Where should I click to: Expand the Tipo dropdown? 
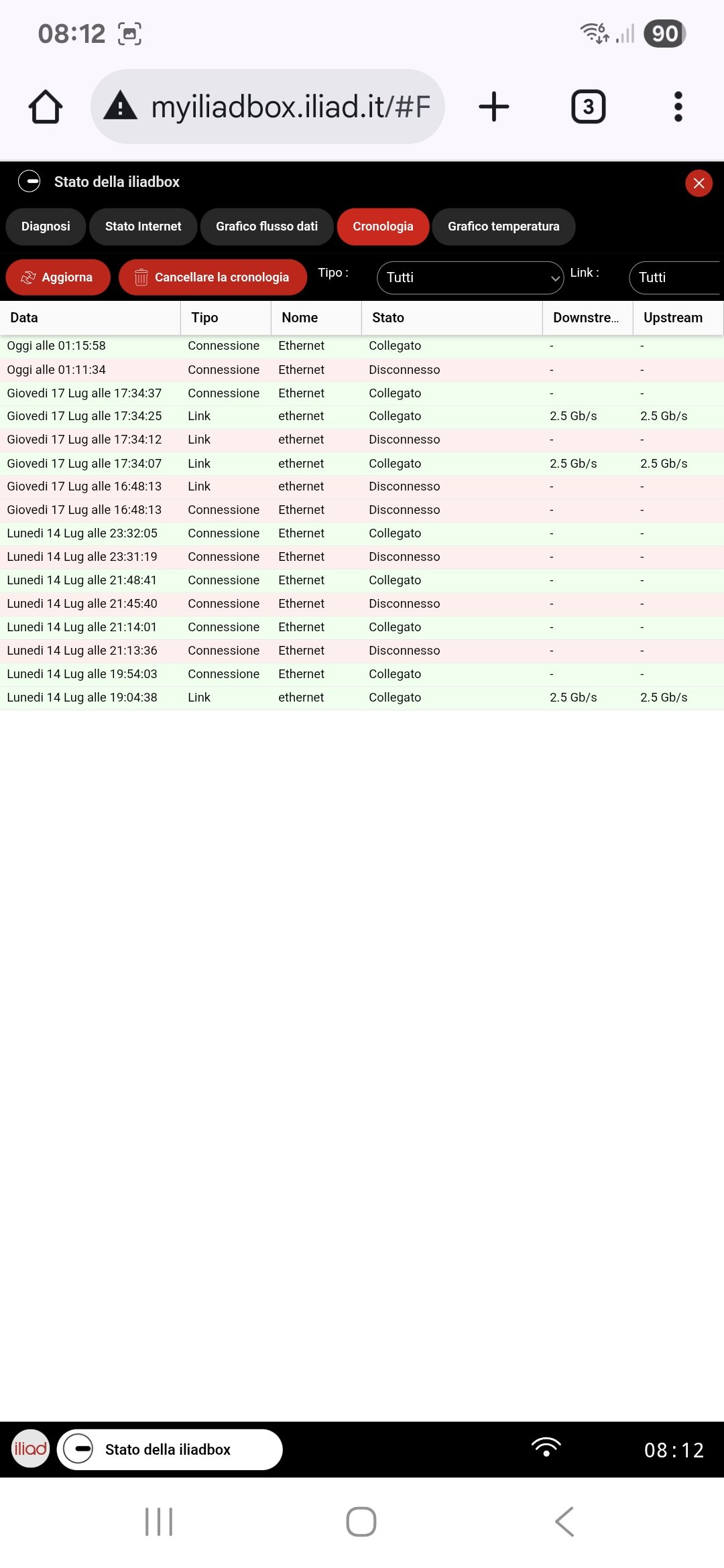(470, 277)
